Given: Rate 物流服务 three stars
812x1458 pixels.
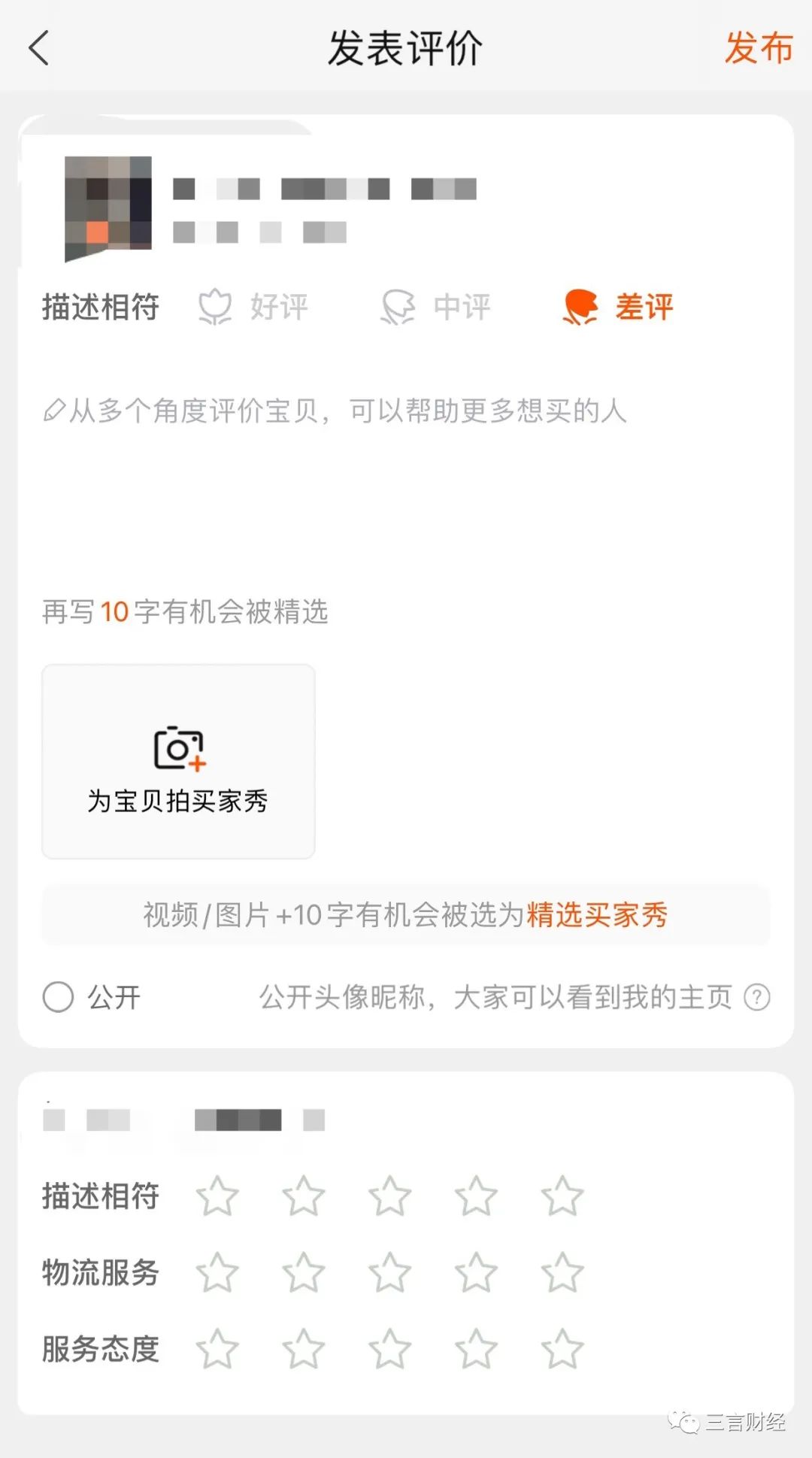Looking at the screenshot, I should [x=389, y=1272].
